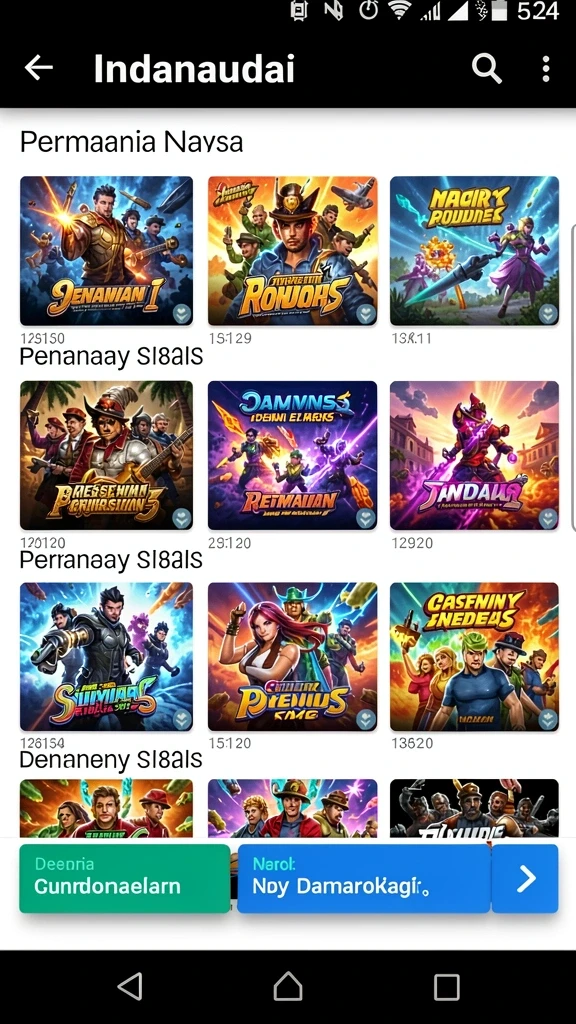The height and width of the screenshot is (1024, 576).
Task: Tap the blue chevron arrow button
Action: click(525, 878)
